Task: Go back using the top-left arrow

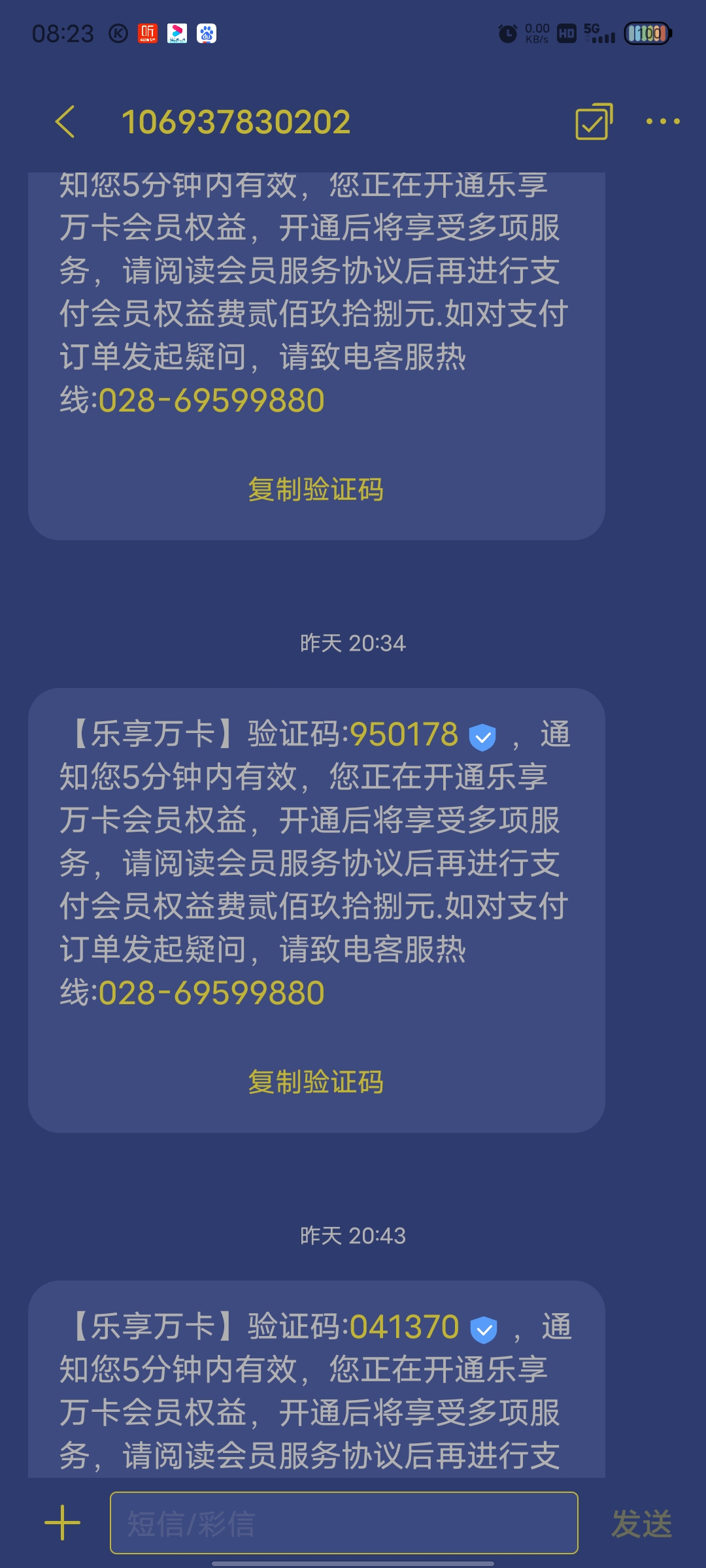Action: click(x=65, y=122)
